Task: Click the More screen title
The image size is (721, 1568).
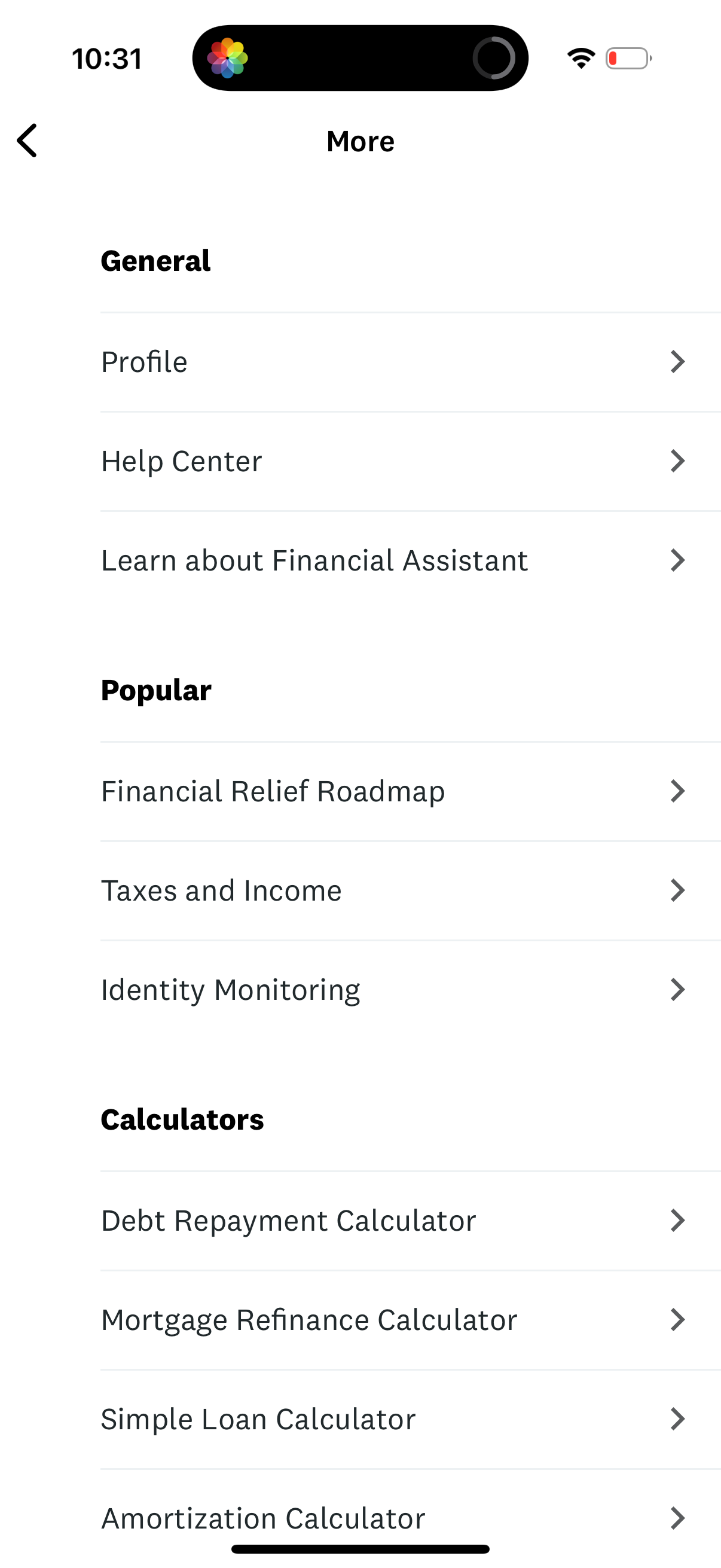Action: click(x=360, y=141)
